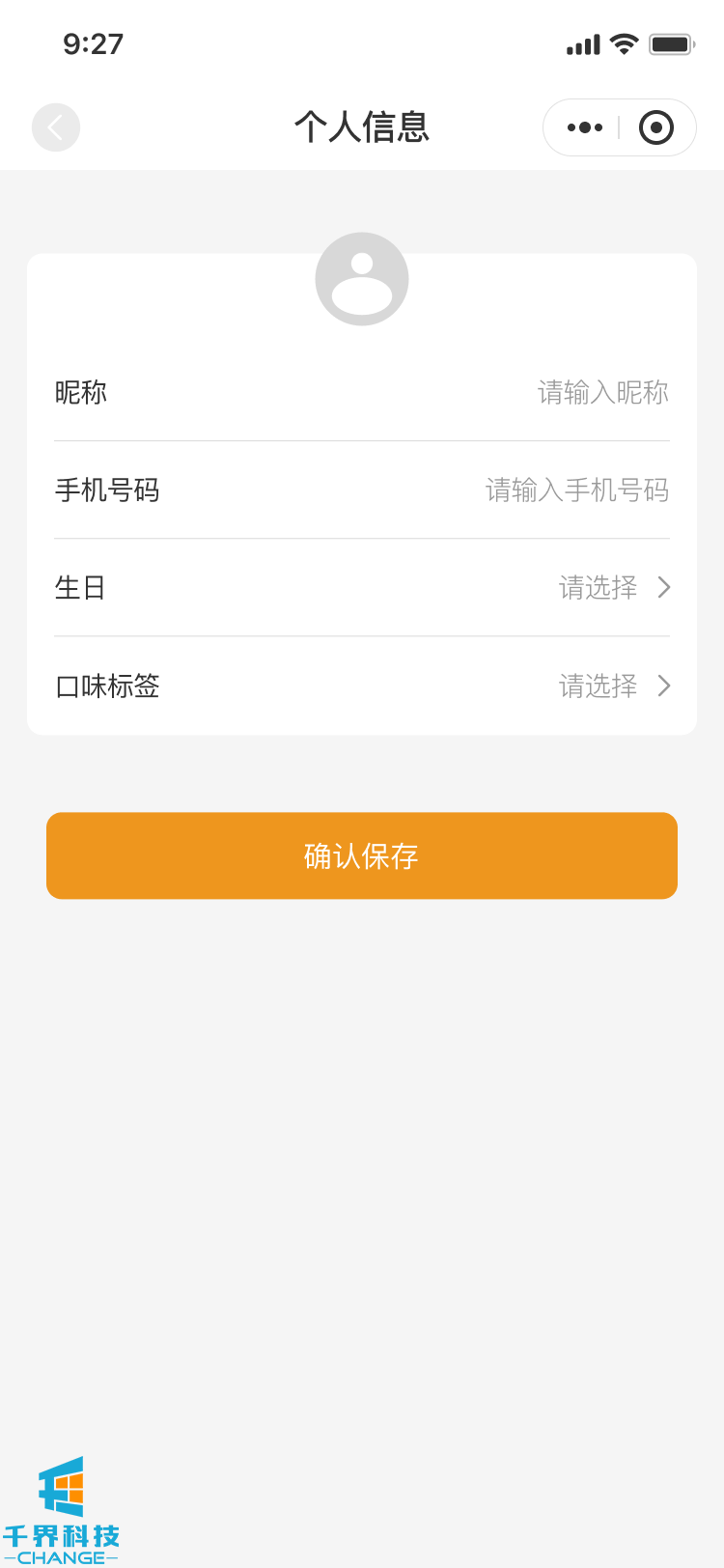Go back from the 个人信息 page
The height and width of the screenshot is (1568, 724).
(56, 127)
